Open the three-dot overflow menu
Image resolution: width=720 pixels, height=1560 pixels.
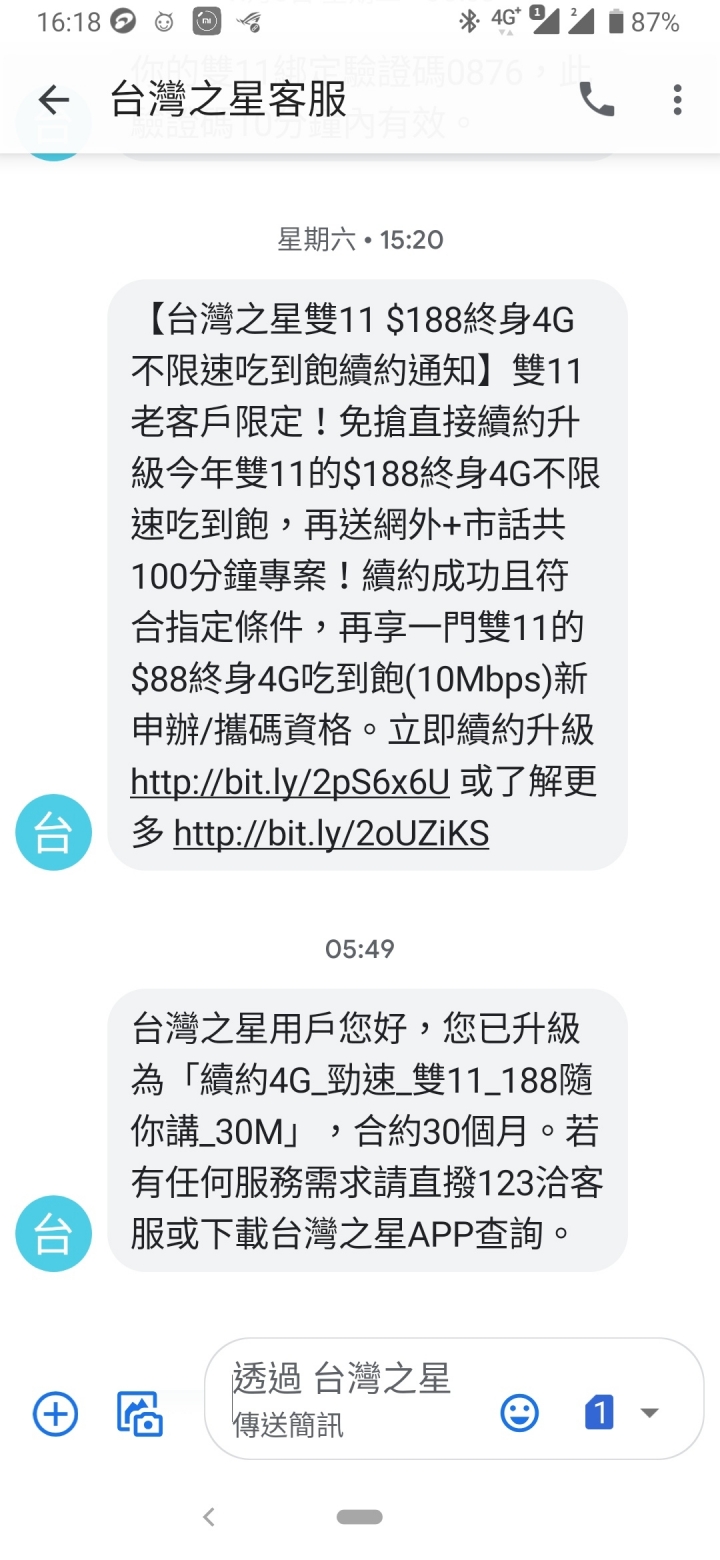(x=677, y=99)
